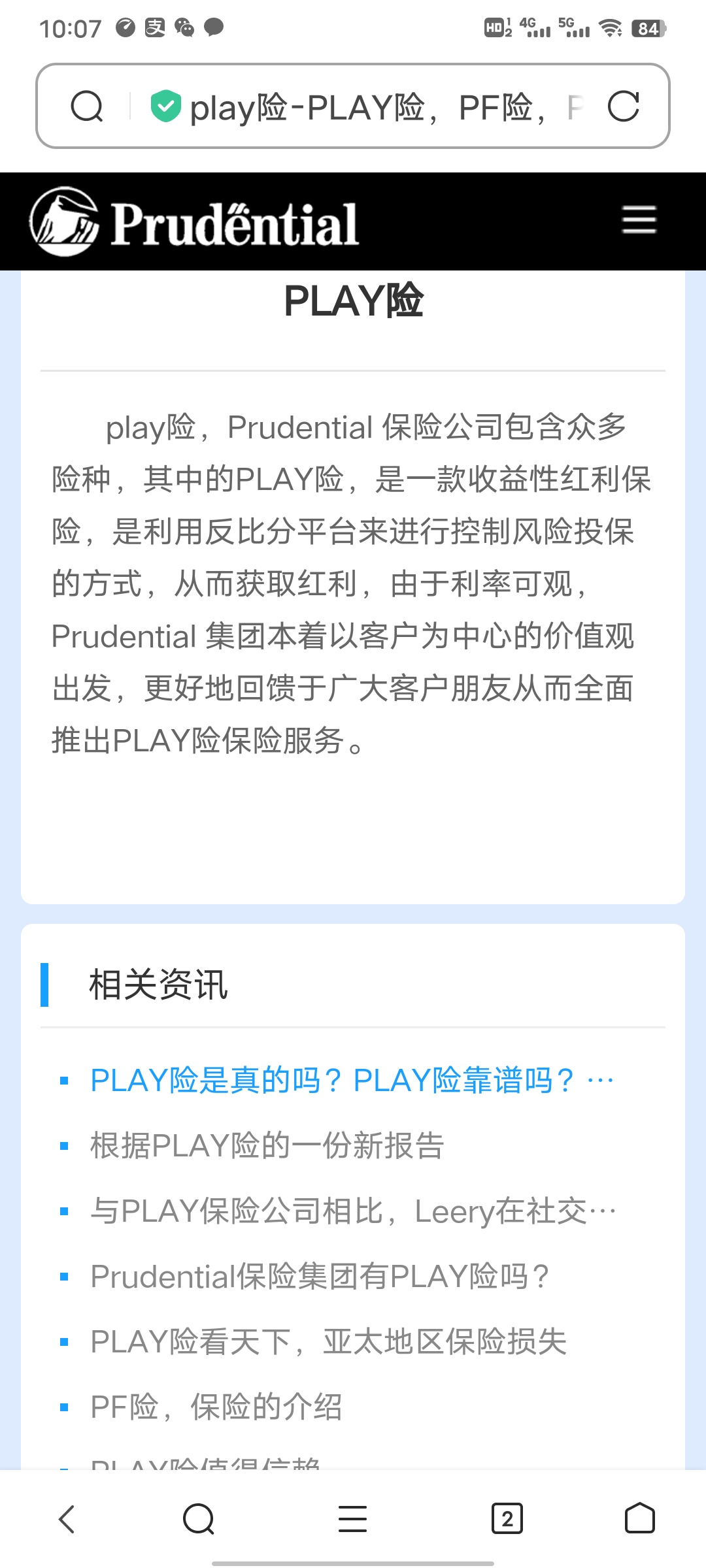Open 根据PLAY险的一份新报告 article
The height and width of the screenshot is (1568, 706).
267,1146
